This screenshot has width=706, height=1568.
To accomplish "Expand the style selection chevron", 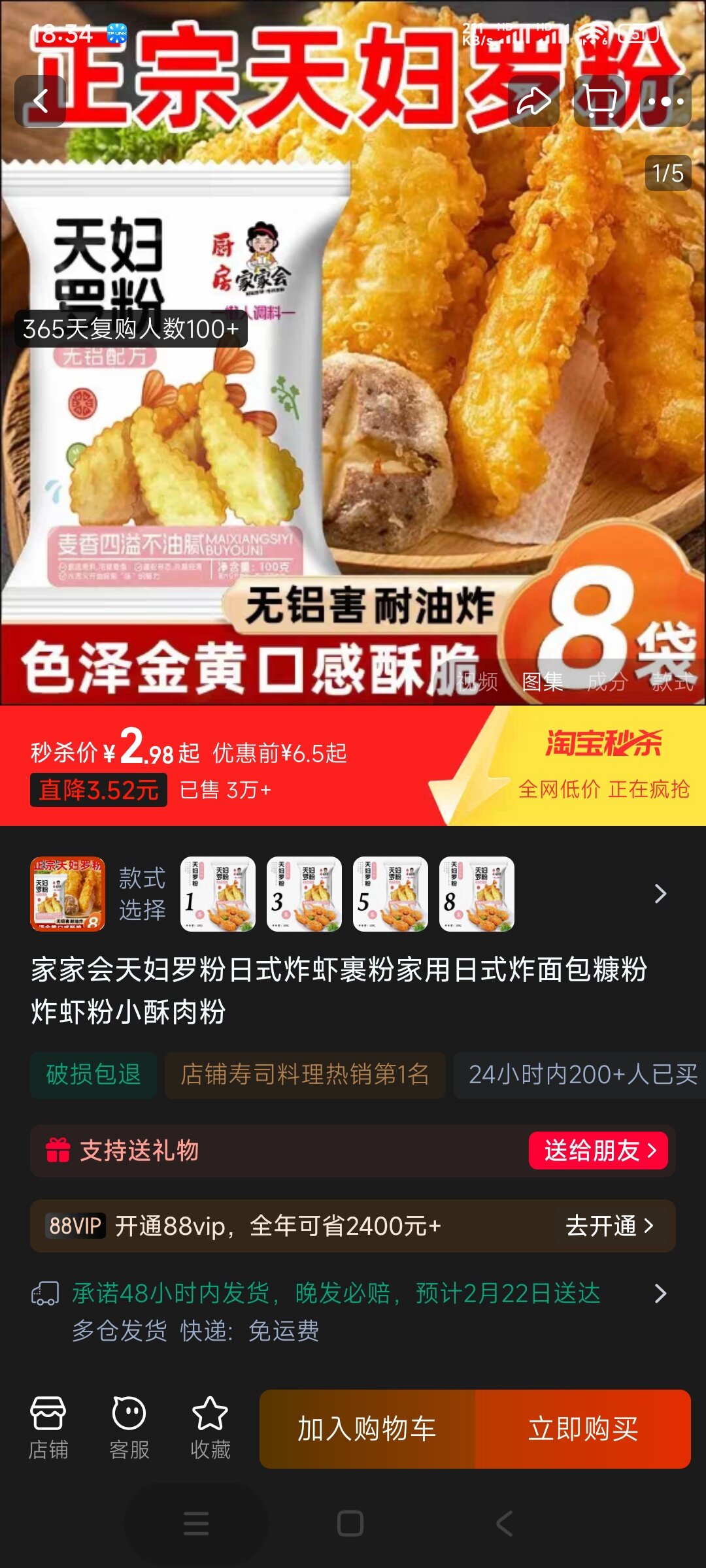I will tap(660, 893).
